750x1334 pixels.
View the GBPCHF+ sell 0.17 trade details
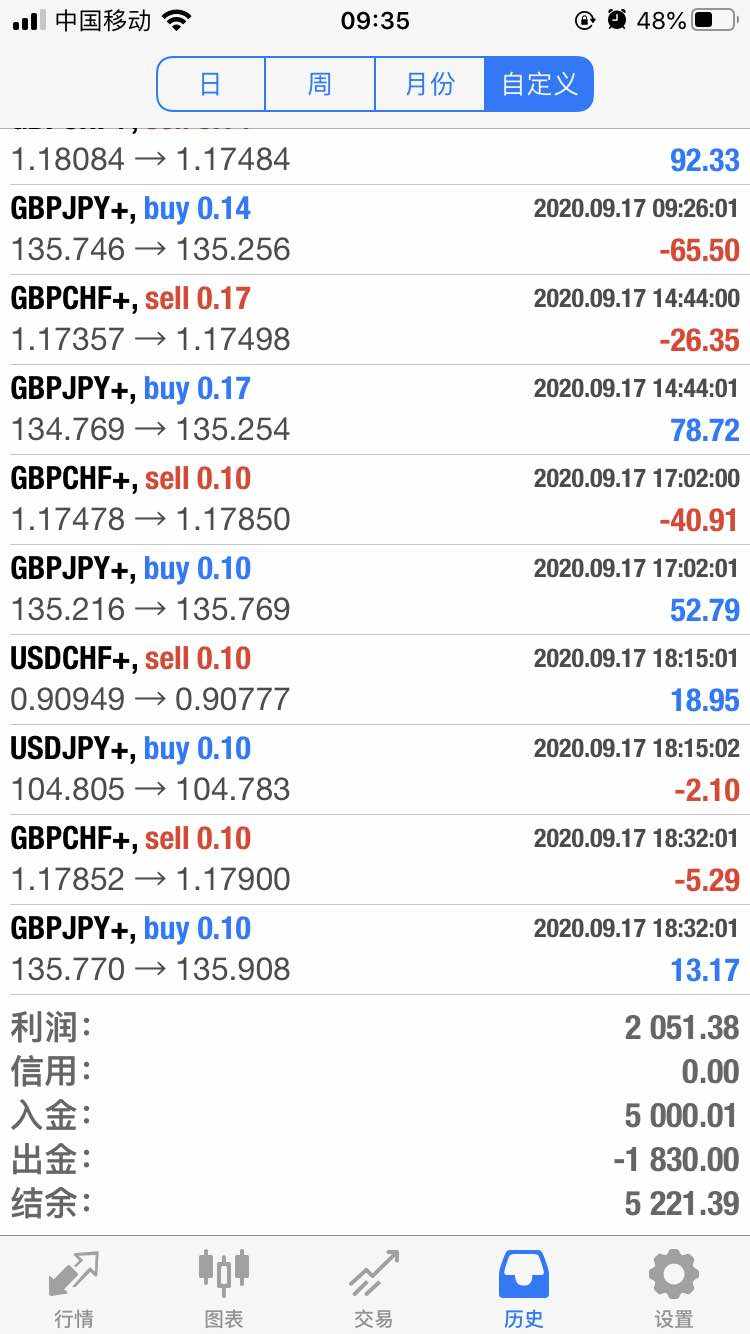(x=375, y=319)
